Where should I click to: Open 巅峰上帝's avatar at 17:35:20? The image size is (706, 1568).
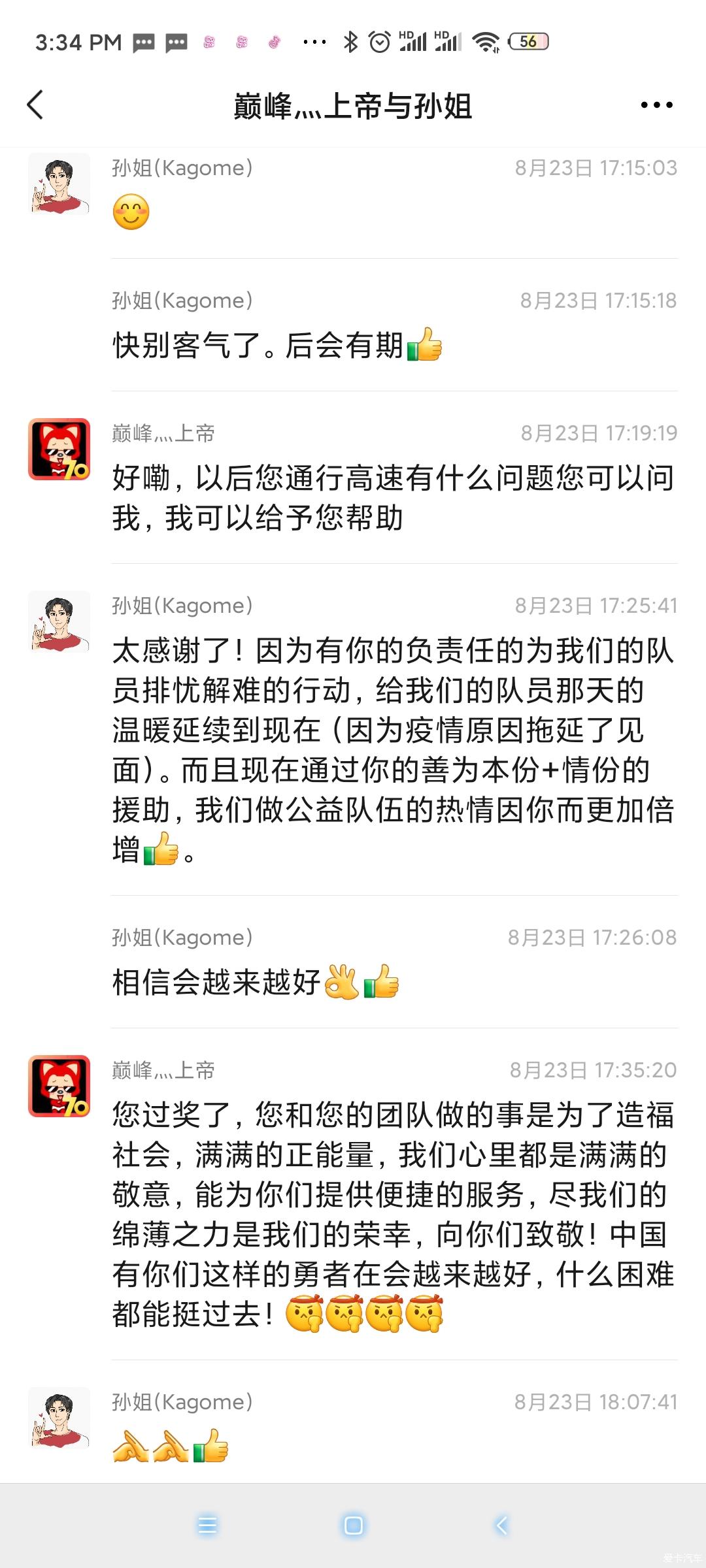pos(59,1086)
